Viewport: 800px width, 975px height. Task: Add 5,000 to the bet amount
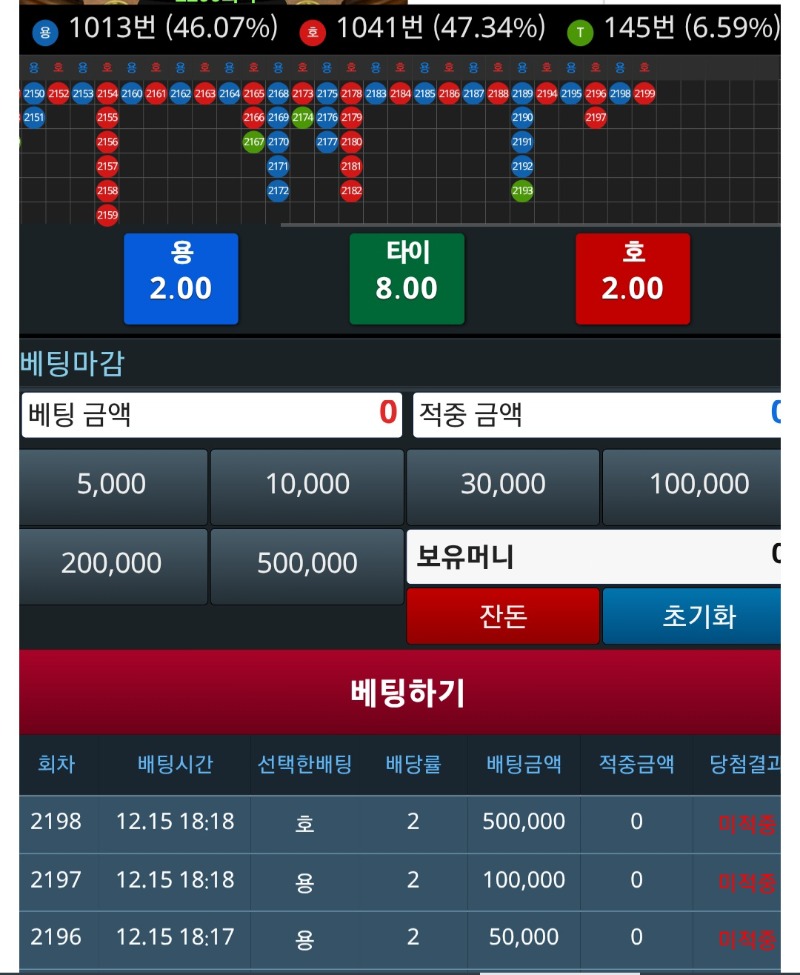[112, 485]
